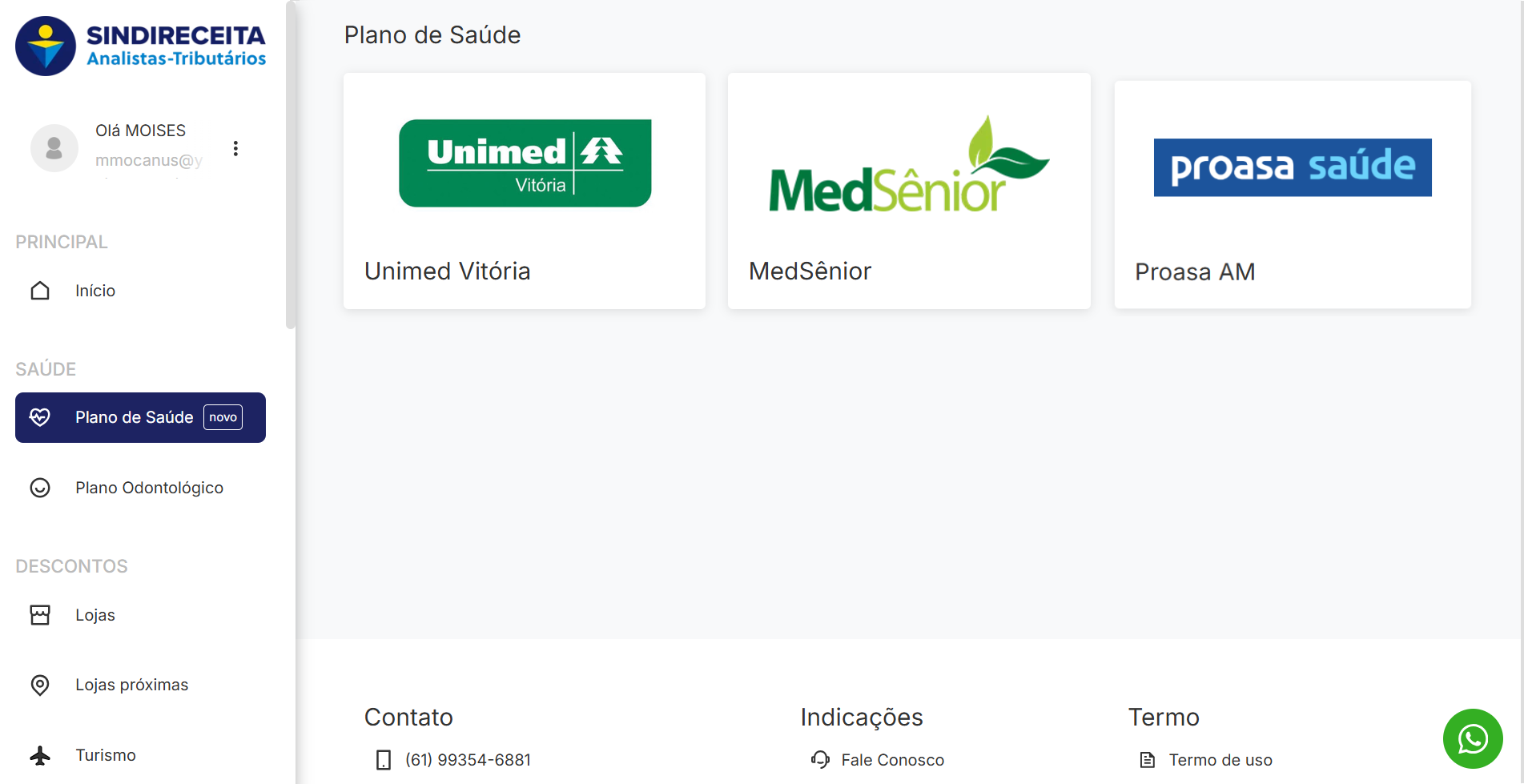Open the MedSênior plan card
The height and width of the screenshot is (784, 1524).
click(909, 191)
